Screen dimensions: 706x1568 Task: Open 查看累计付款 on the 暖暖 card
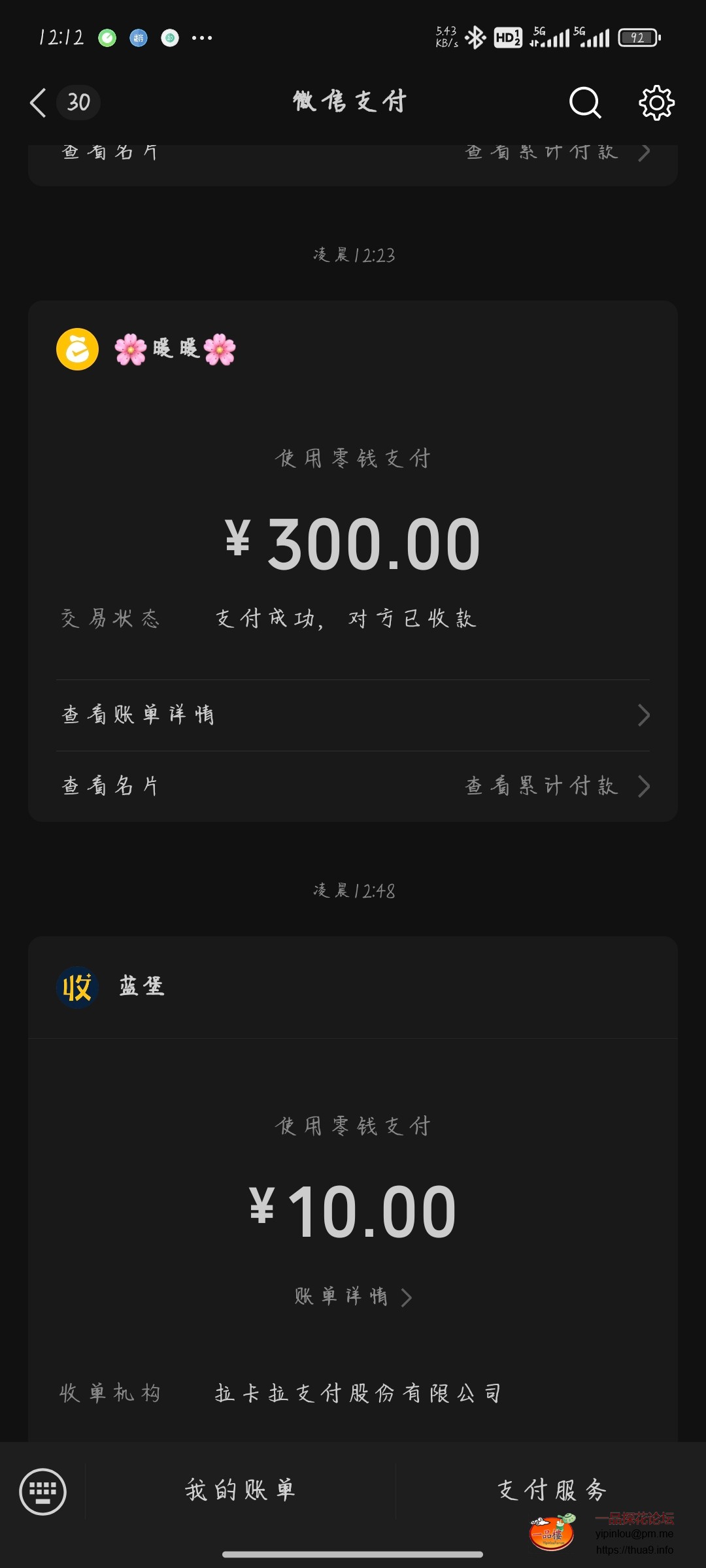[x=556, y=786]
